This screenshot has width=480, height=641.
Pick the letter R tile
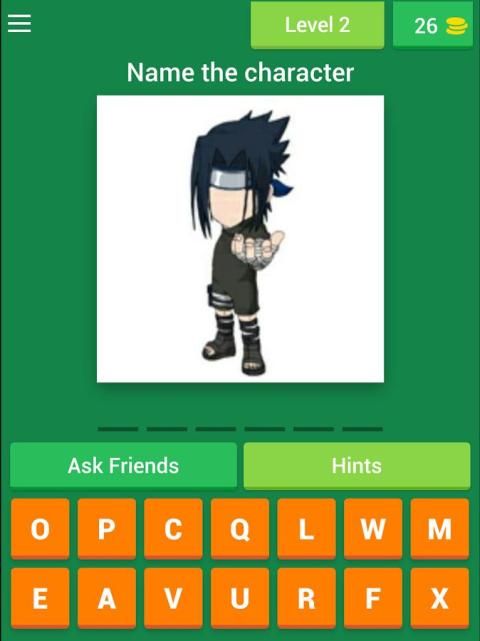point(307,598)
